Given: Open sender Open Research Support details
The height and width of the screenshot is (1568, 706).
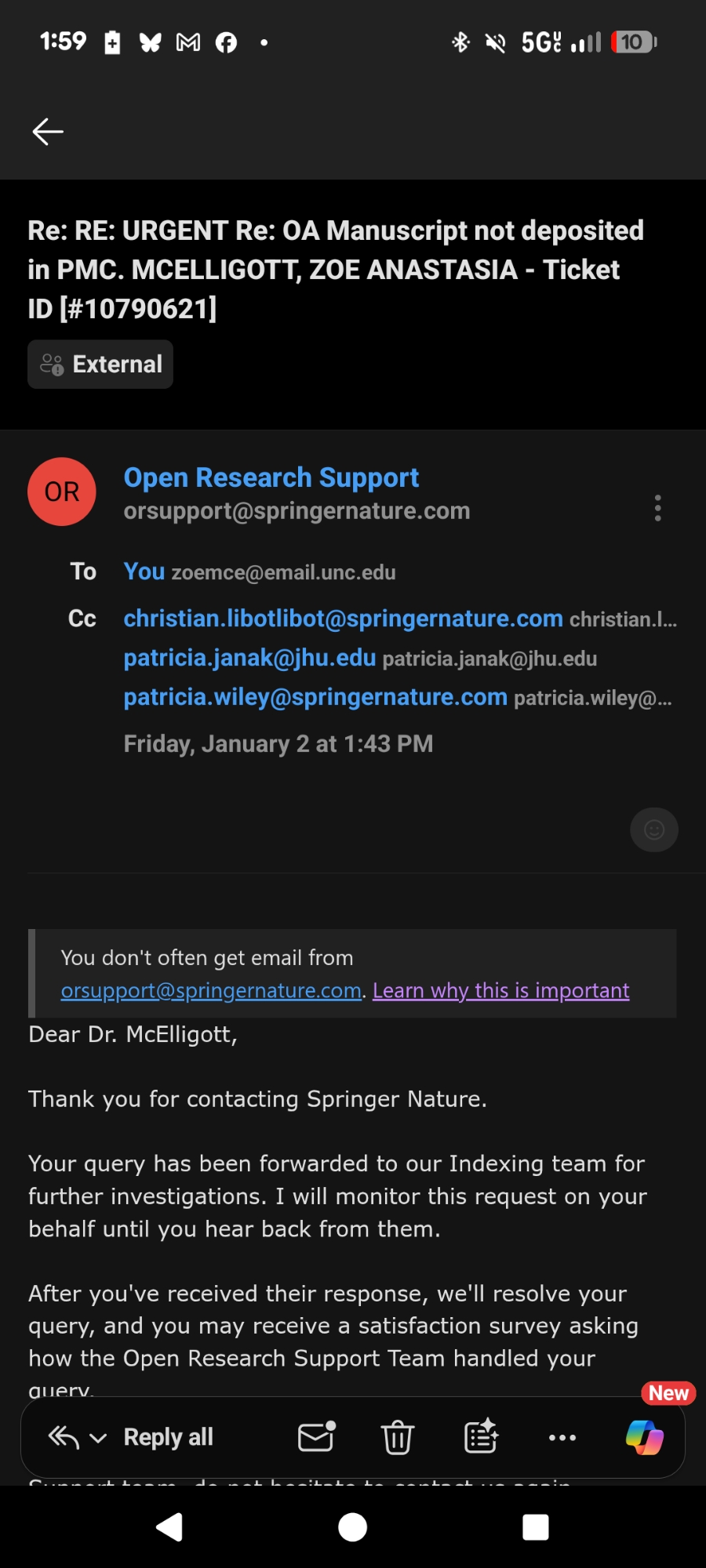Looking at the screenshot, I should point(271,477).
